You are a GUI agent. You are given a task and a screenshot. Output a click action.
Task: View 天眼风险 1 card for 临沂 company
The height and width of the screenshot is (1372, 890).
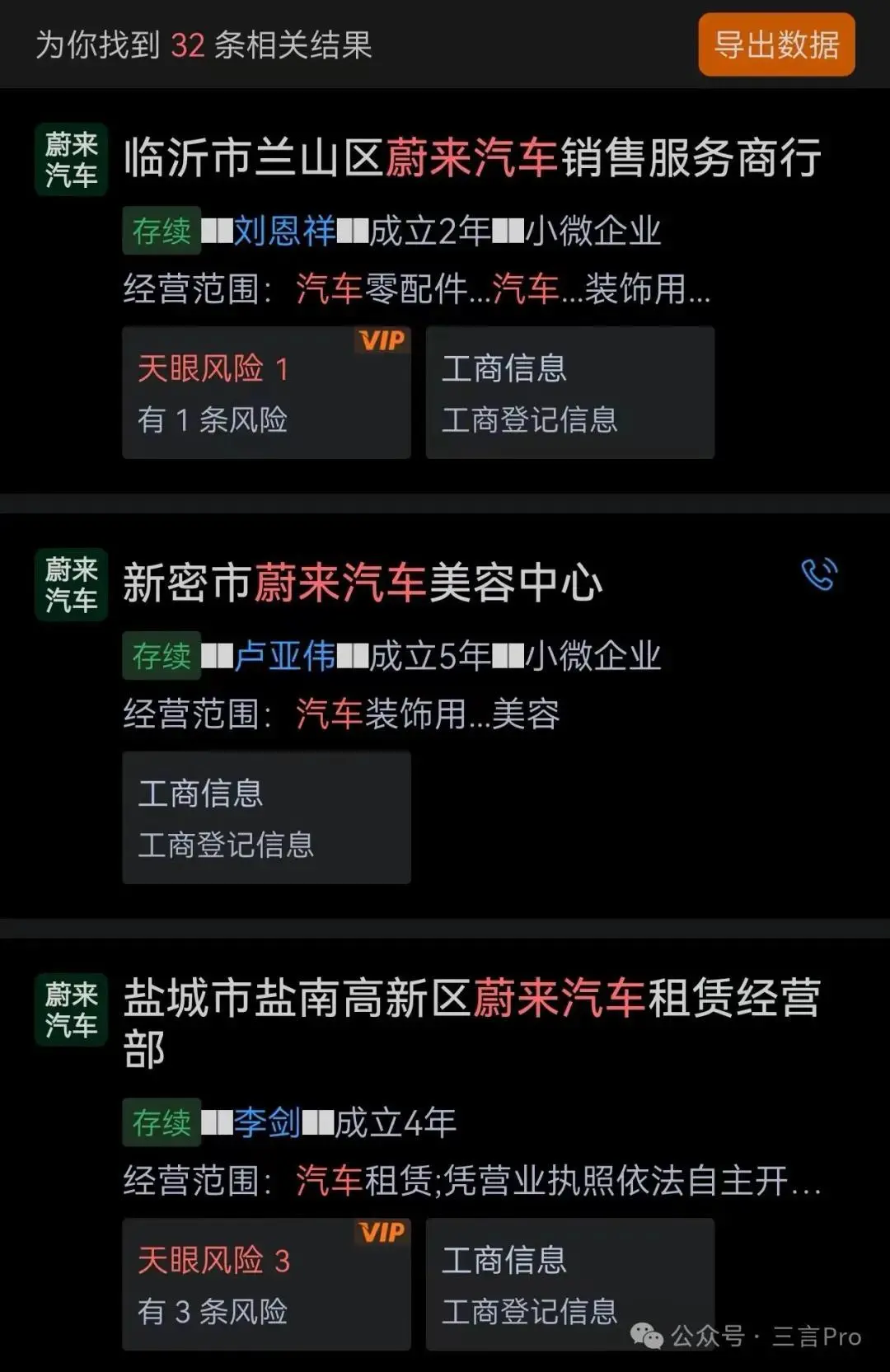pos(266,393)
